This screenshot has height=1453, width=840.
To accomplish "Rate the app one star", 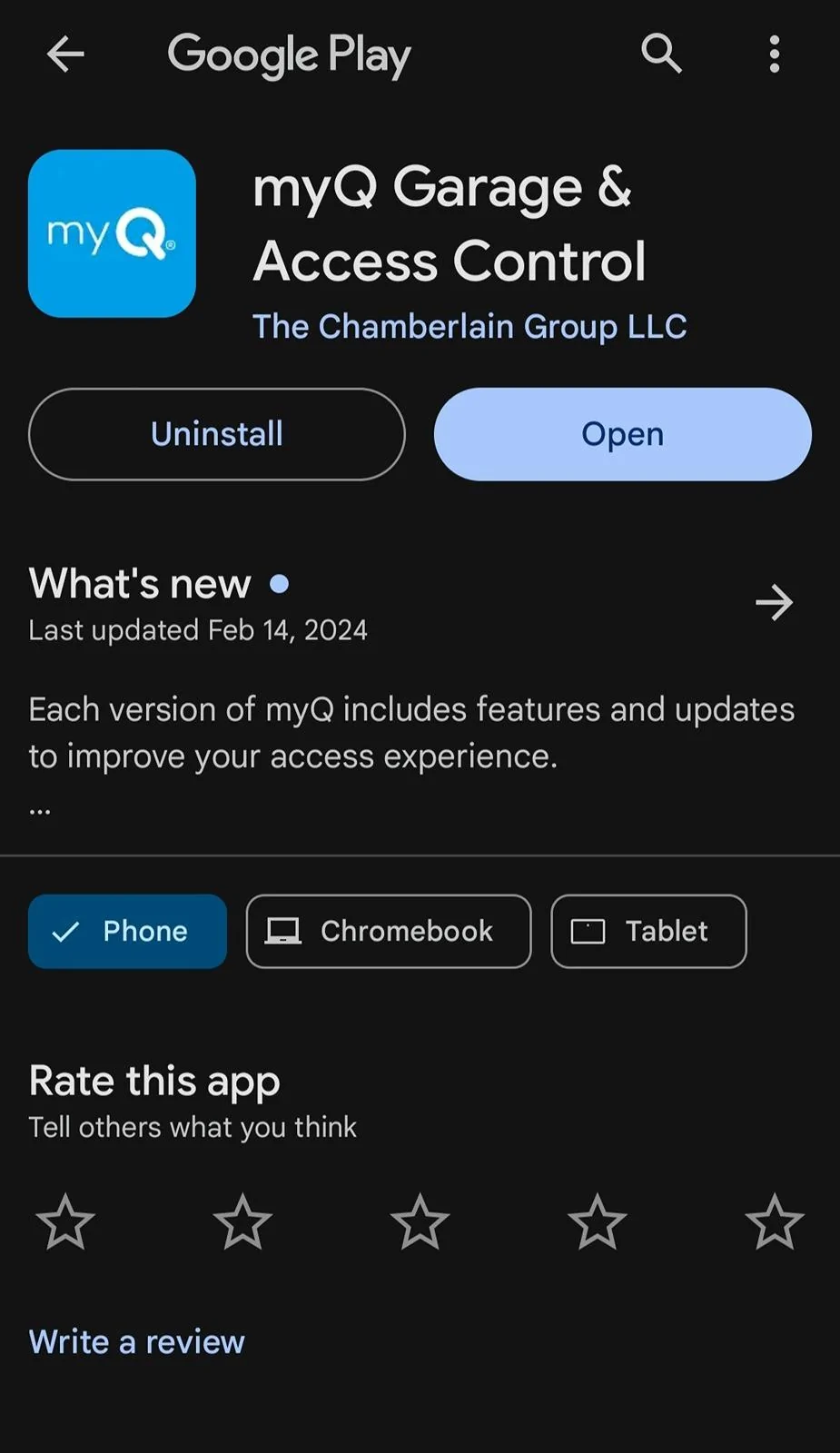I will click(x=65, y=1221).
